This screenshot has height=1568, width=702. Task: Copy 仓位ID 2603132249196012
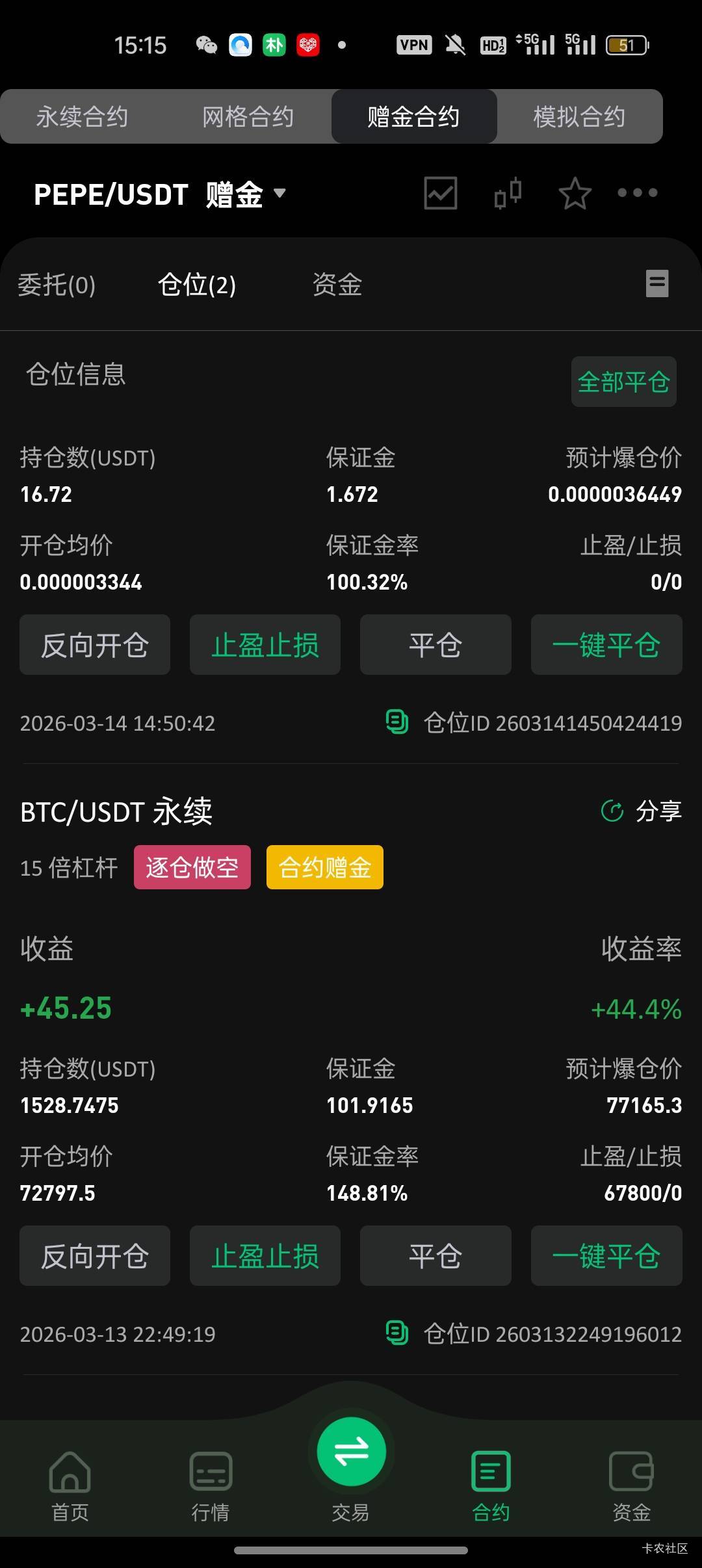397,1334
